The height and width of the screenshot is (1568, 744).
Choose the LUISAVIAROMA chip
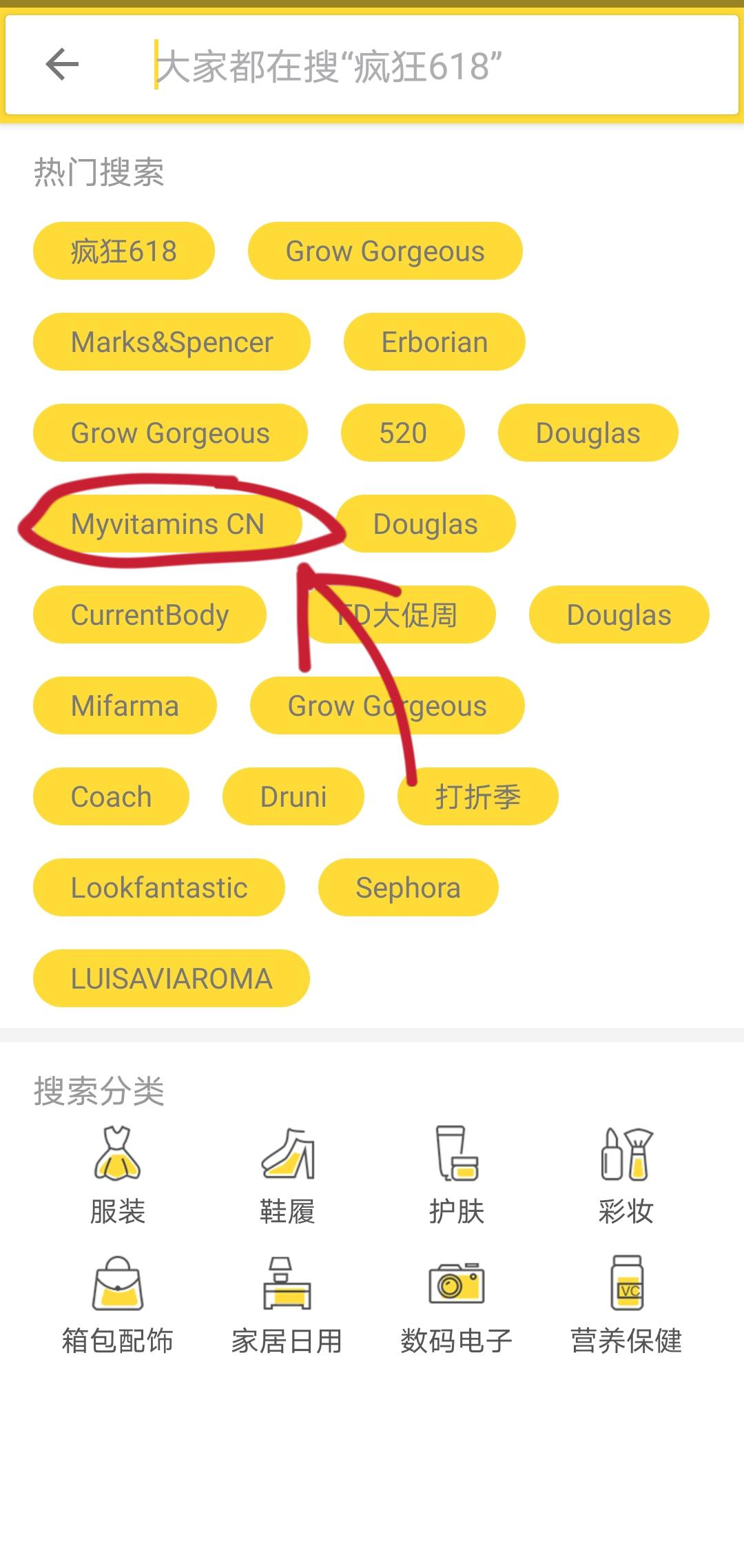(x=172, y=978)
